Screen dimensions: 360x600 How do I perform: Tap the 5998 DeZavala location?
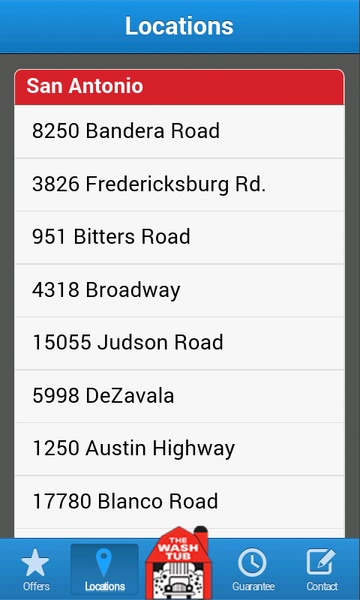click(x=179, y=396)
